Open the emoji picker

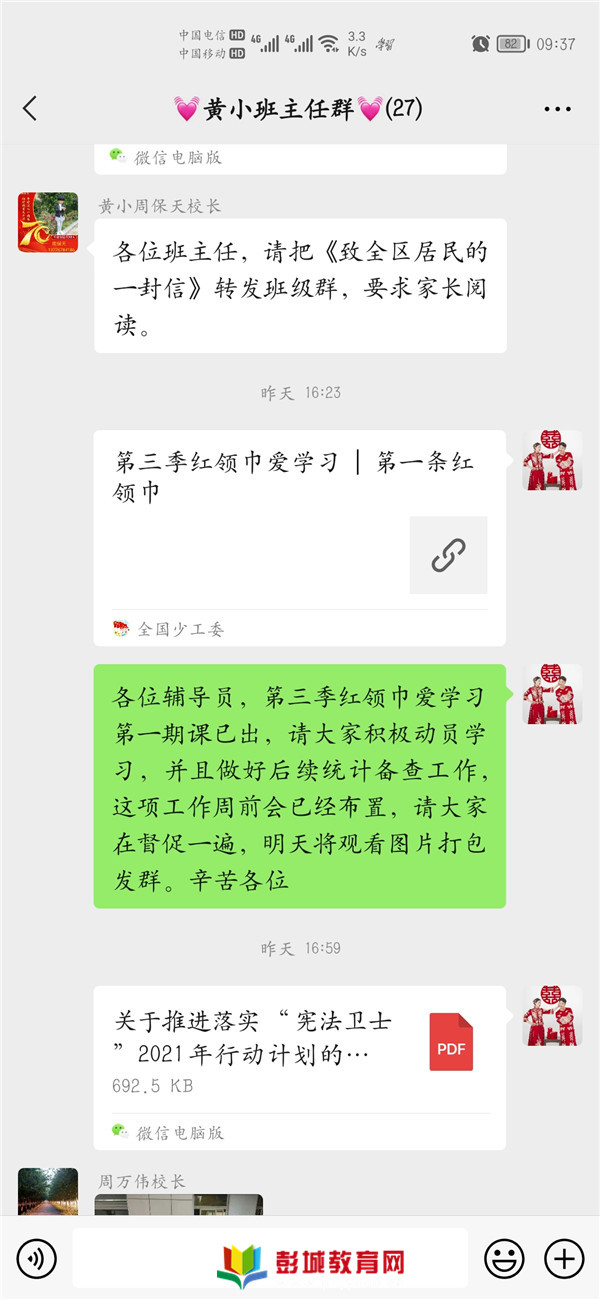tap(503, 1258)
